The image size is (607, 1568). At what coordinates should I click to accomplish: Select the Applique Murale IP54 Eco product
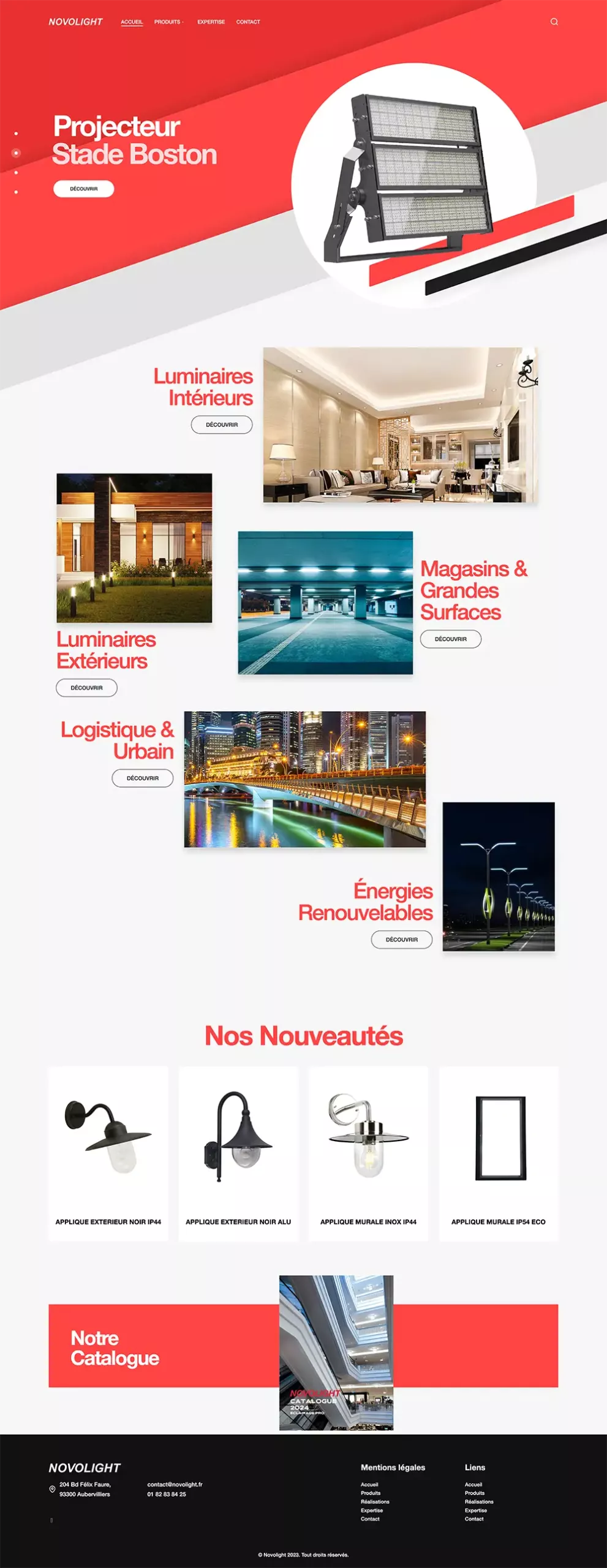coord(498,1153)
